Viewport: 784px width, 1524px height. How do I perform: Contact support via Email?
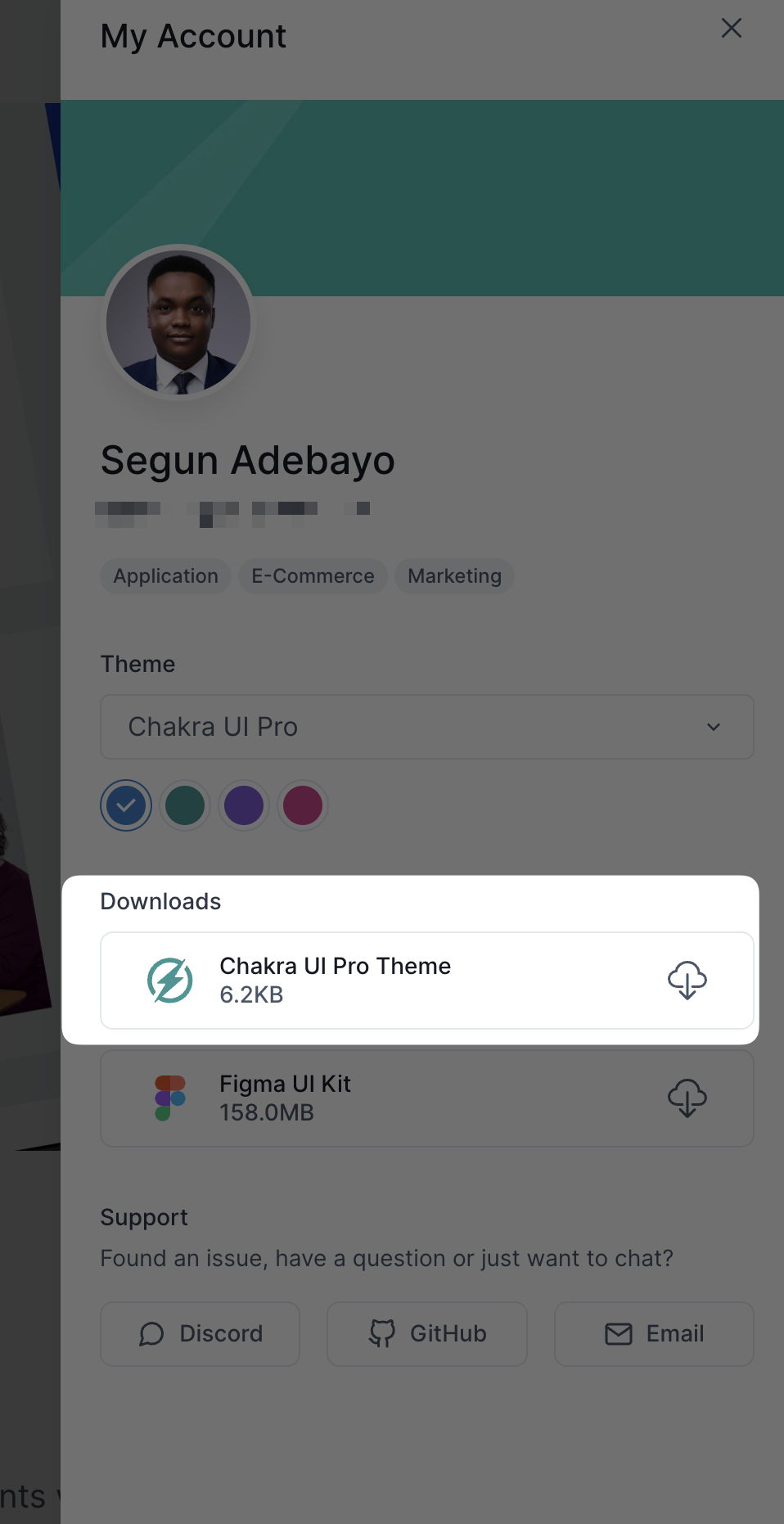654,1333
